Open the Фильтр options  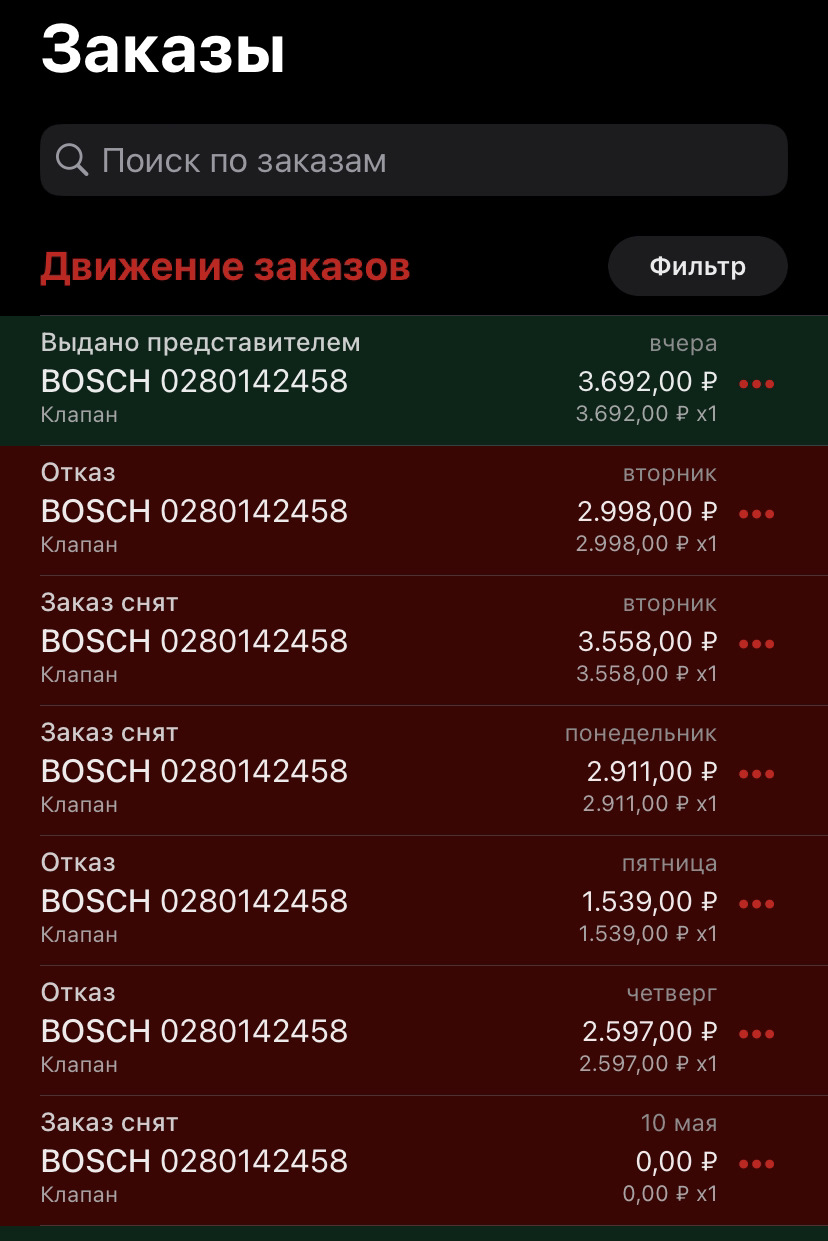pos(697,266)
